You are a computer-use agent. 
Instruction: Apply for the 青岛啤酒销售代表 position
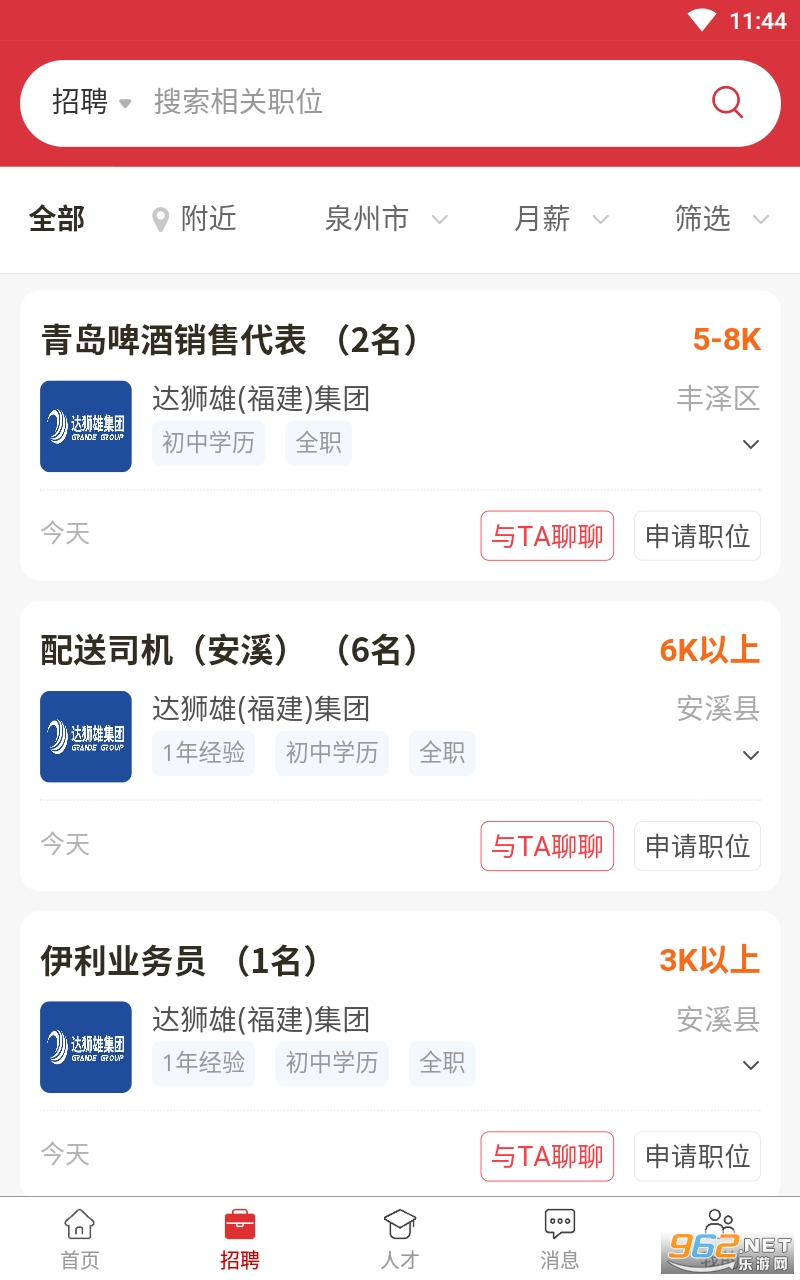pos(697,536)
